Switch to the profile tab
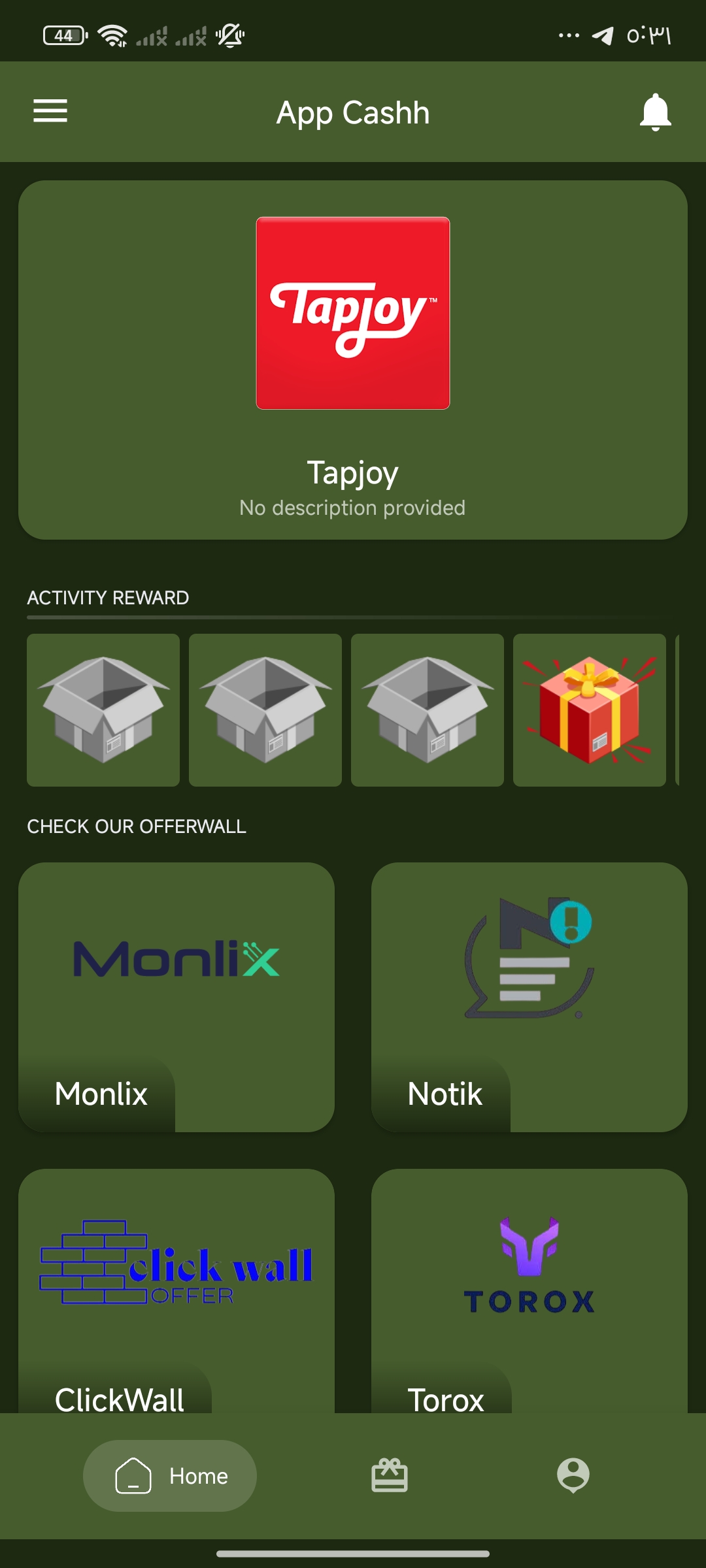Viewport: 706px width, 1568px height. click(573, 1476)
